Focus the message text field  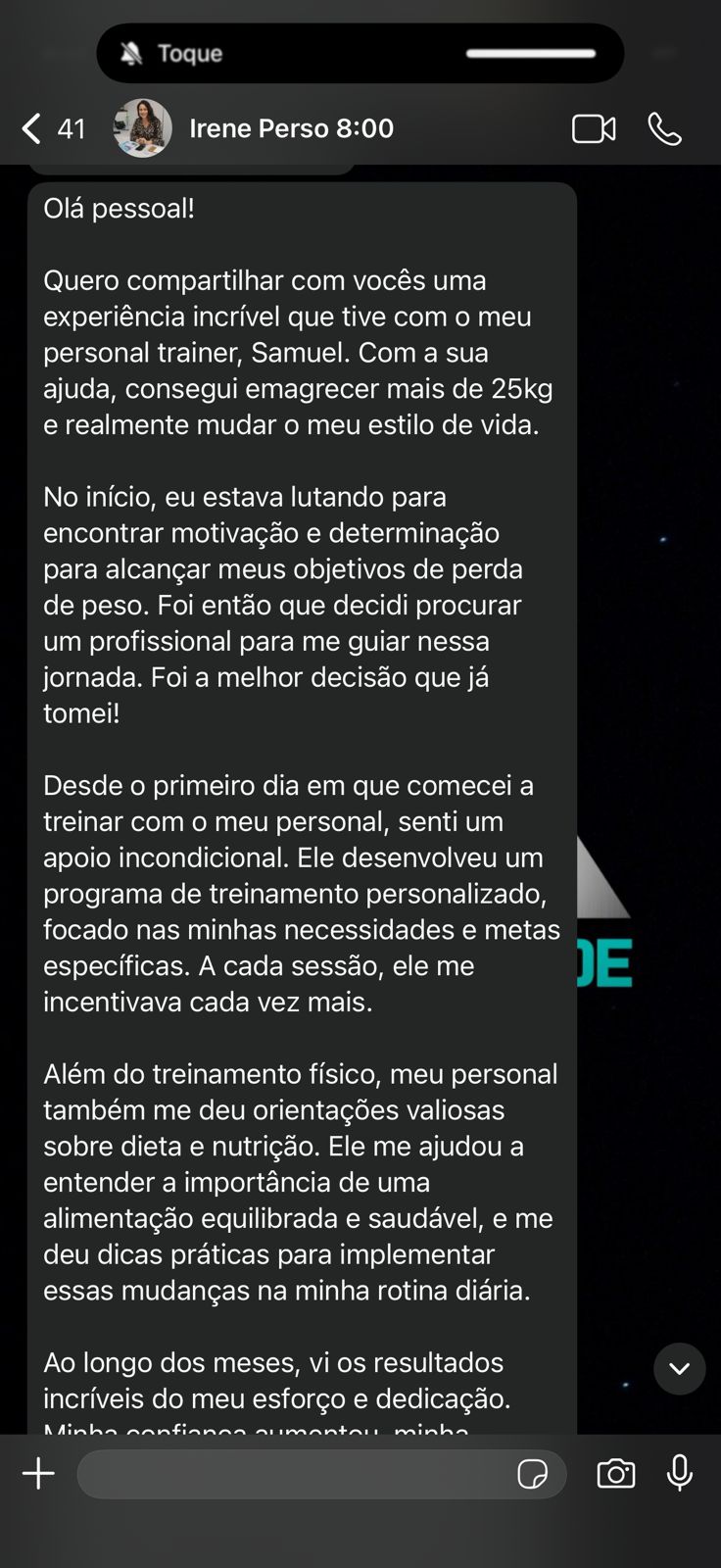click(294, 1473)
